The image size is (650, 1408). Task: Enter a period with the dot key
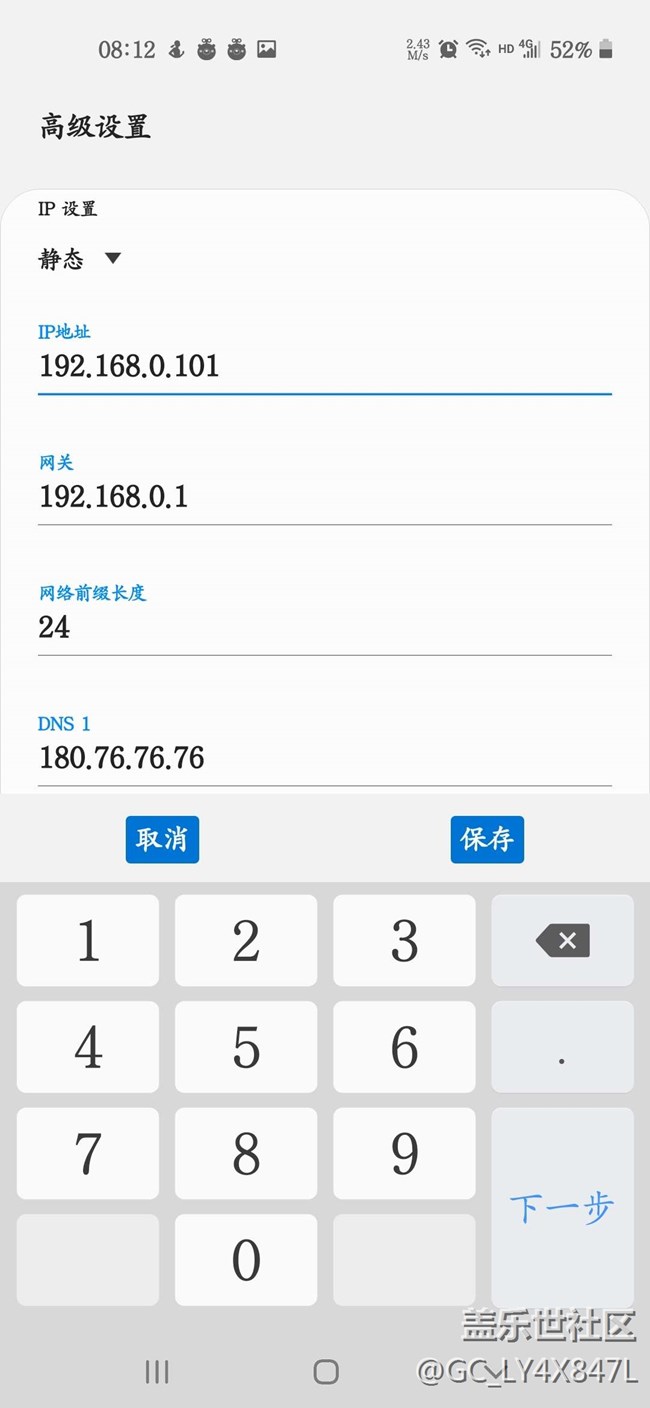(x=562, y=1047)
